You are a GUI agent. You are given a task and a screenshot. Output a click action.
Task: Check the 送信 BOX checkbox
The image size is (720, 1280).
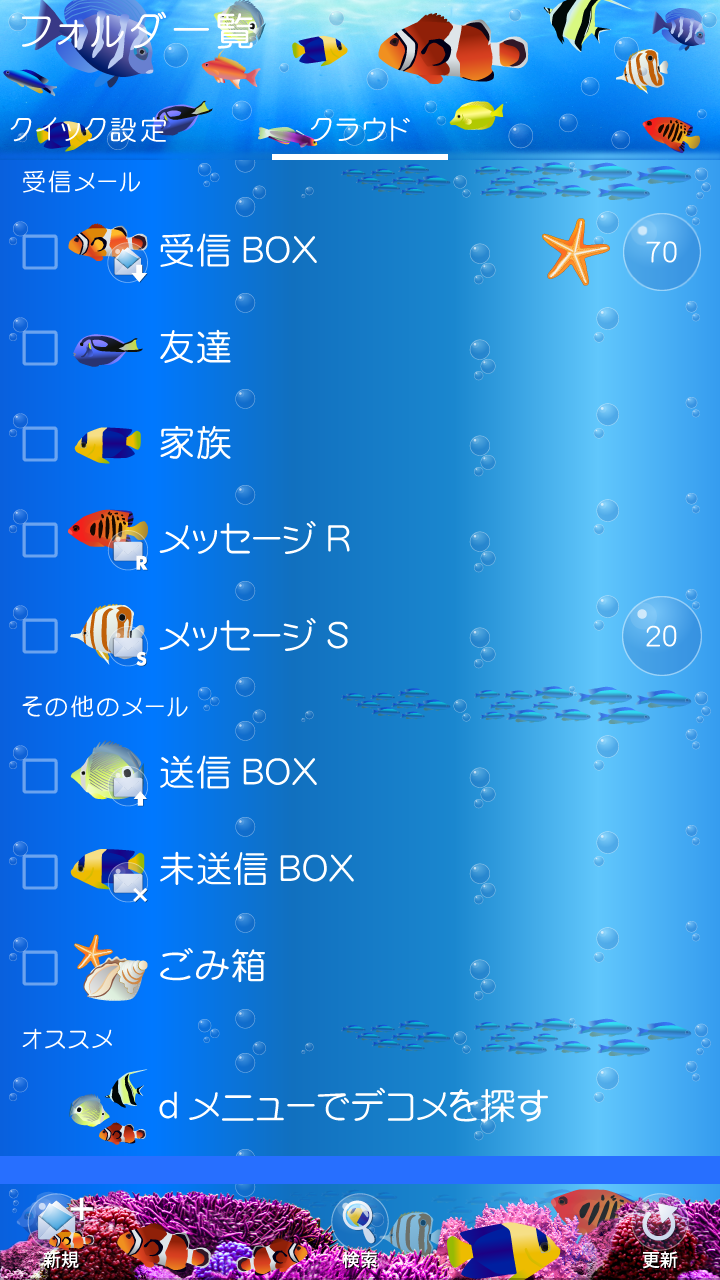[40, 775]
